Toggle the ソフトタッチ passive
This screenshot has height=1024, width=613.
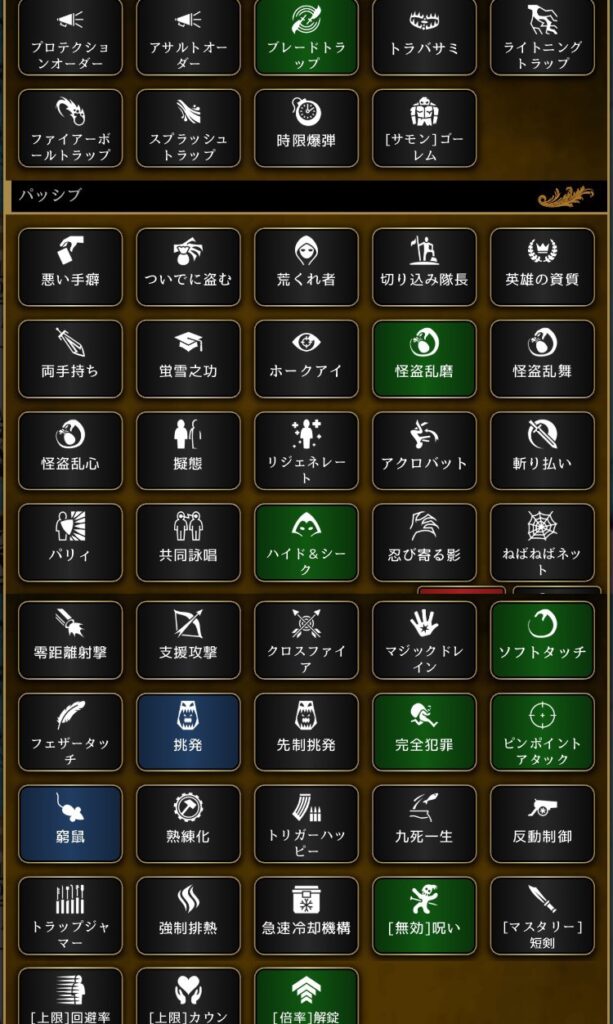pos(542,640)
